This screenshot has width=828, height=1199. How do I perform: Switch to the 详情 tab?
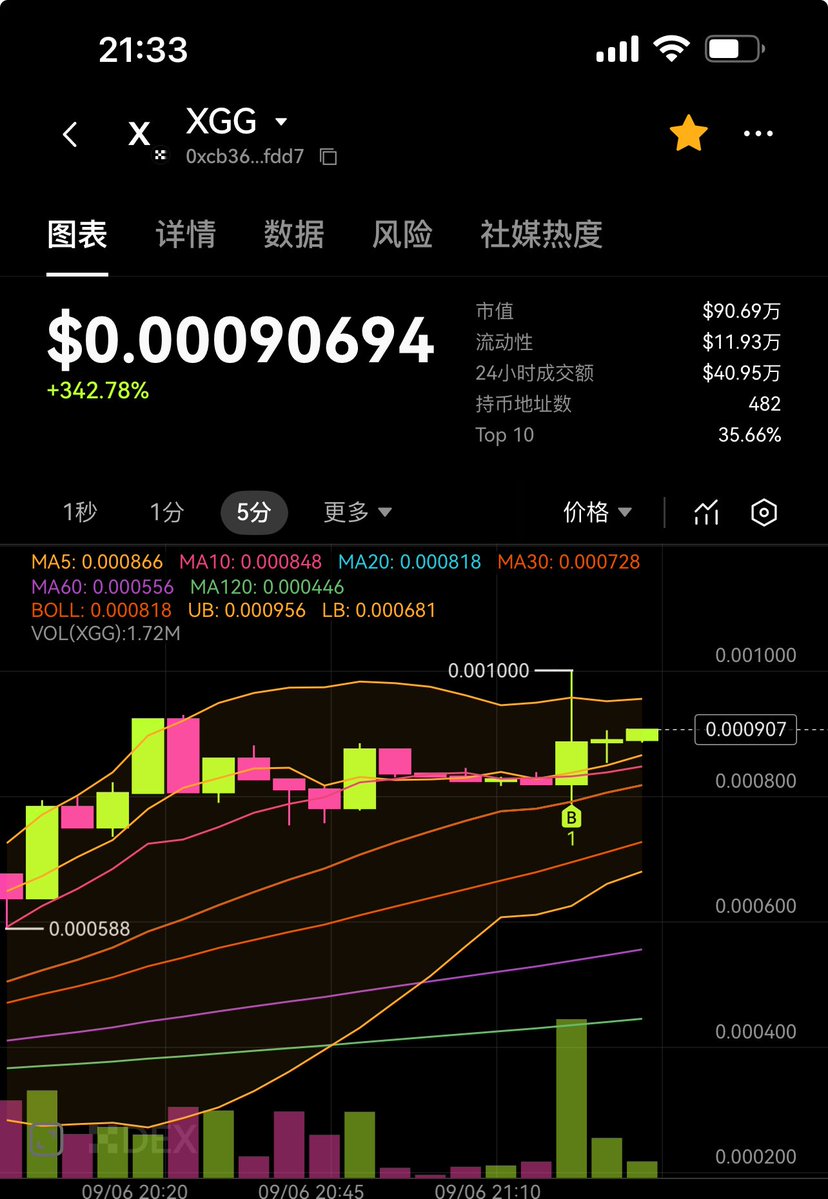coord(185,235)
